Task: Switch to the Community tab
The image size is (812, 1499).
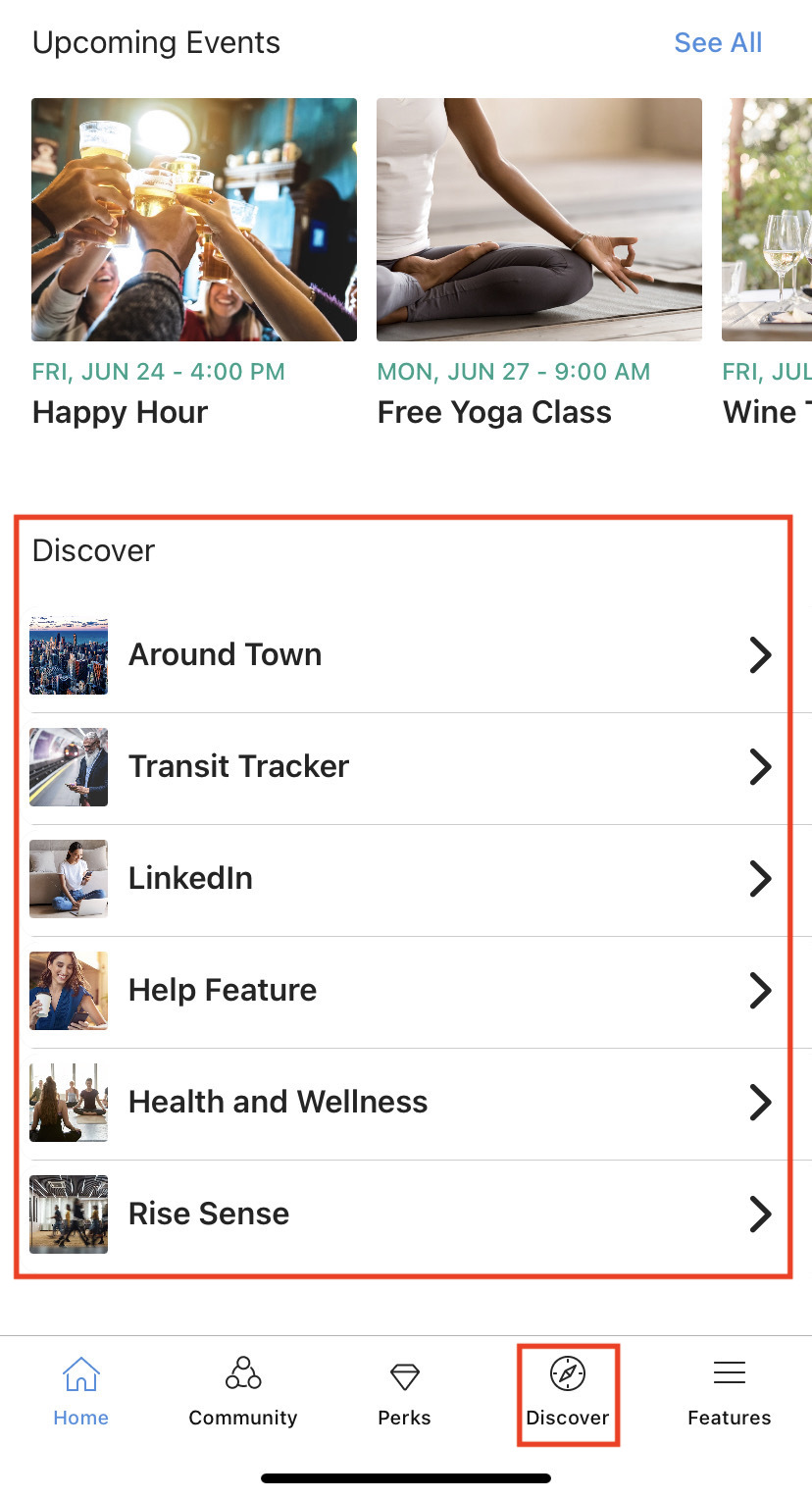Action: pos(243,1391)
